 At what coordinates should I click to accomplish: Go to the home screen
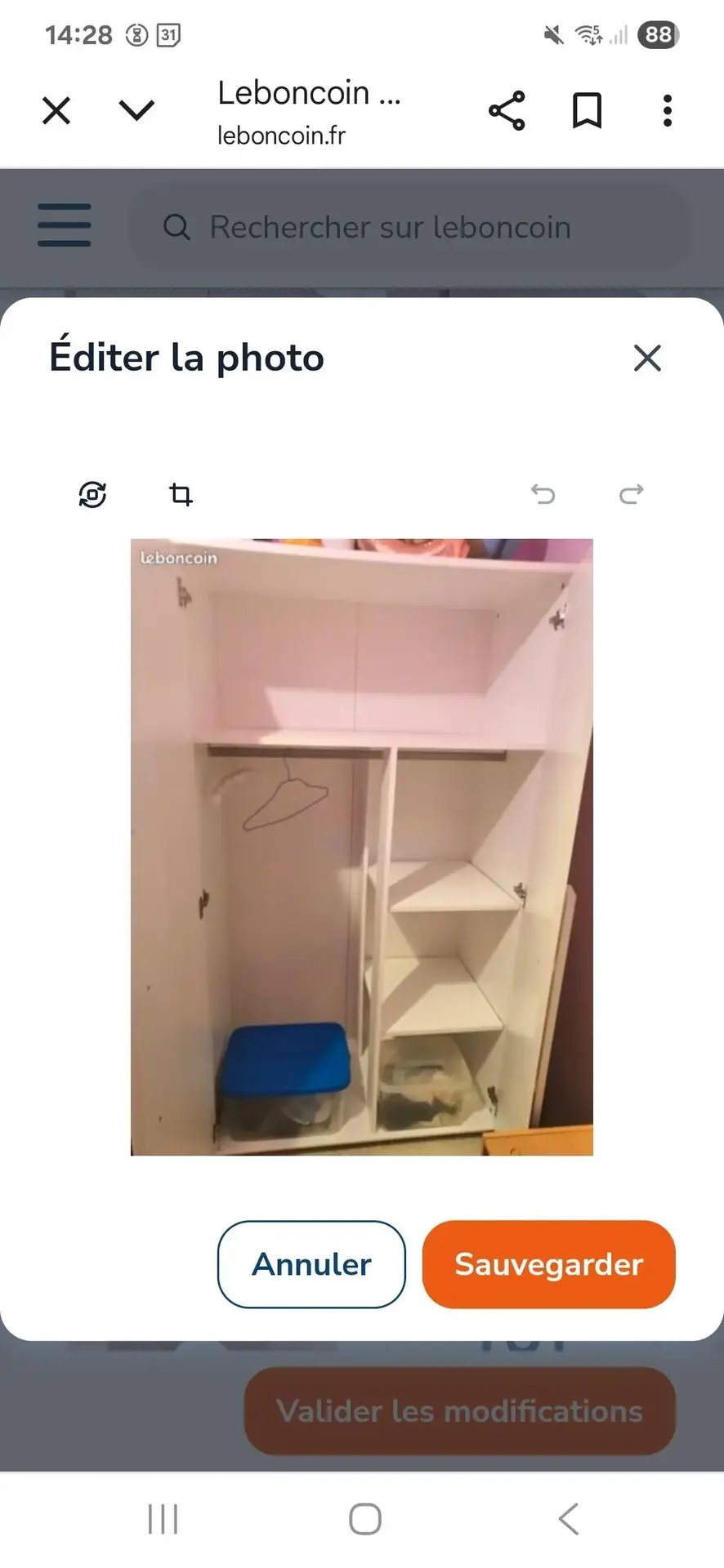tap(364, 1519)
